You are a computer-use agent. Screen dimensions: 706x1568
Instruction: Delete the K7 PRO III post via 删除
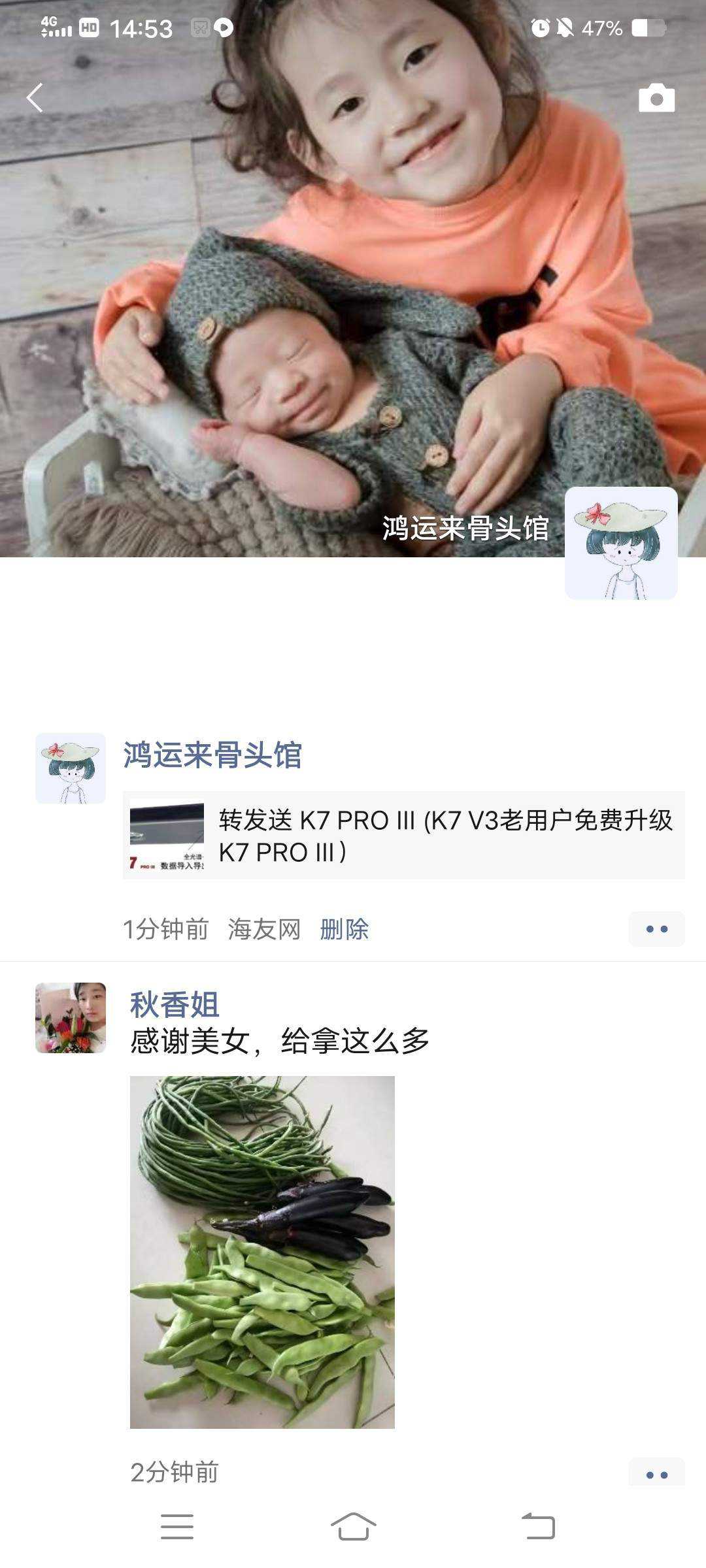[x=344, y=929]
